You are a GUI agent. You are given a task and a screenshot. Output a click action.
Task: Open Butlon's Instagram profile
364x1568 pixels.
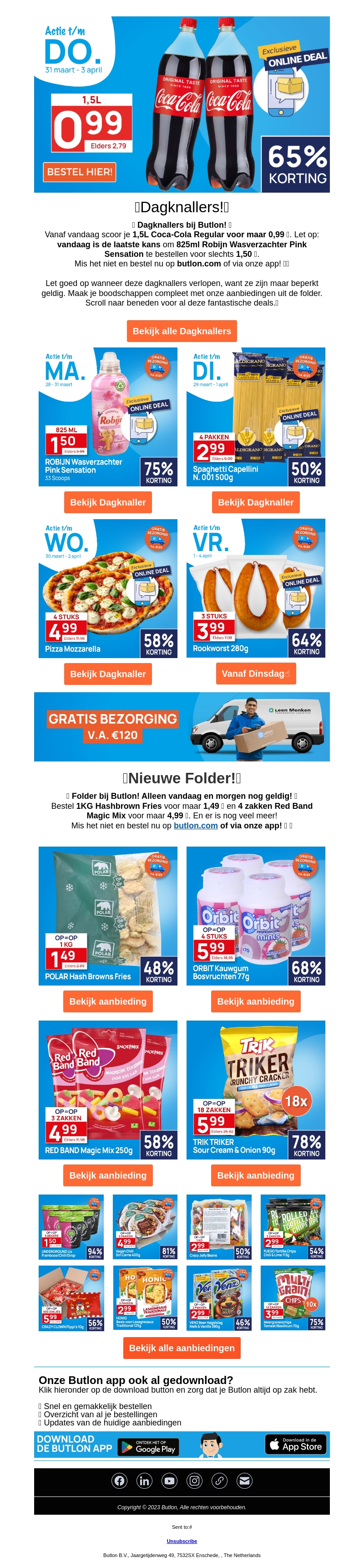[x=194, y=1481]
